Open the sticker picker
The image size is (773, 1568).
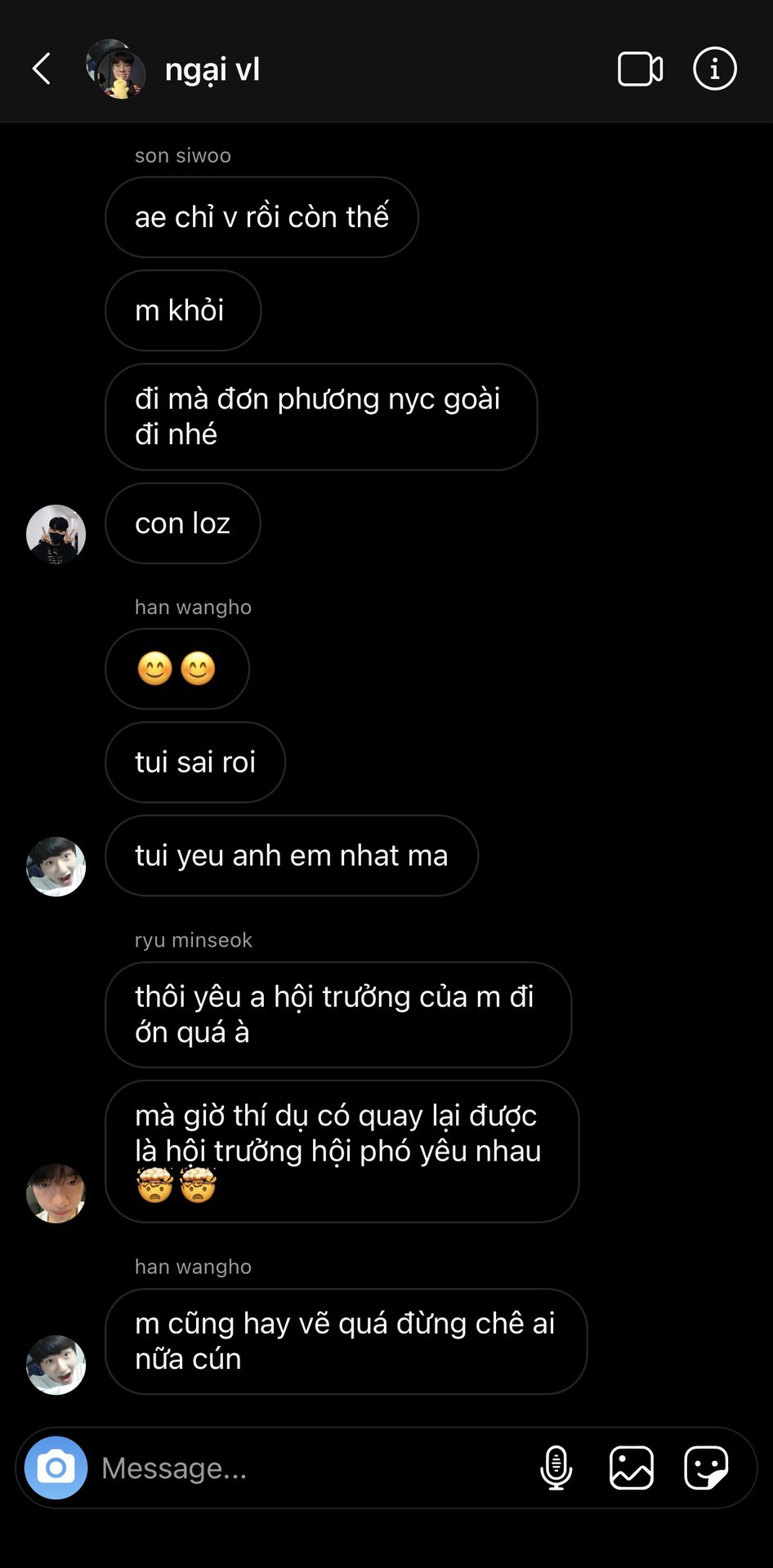point(706,1468)
